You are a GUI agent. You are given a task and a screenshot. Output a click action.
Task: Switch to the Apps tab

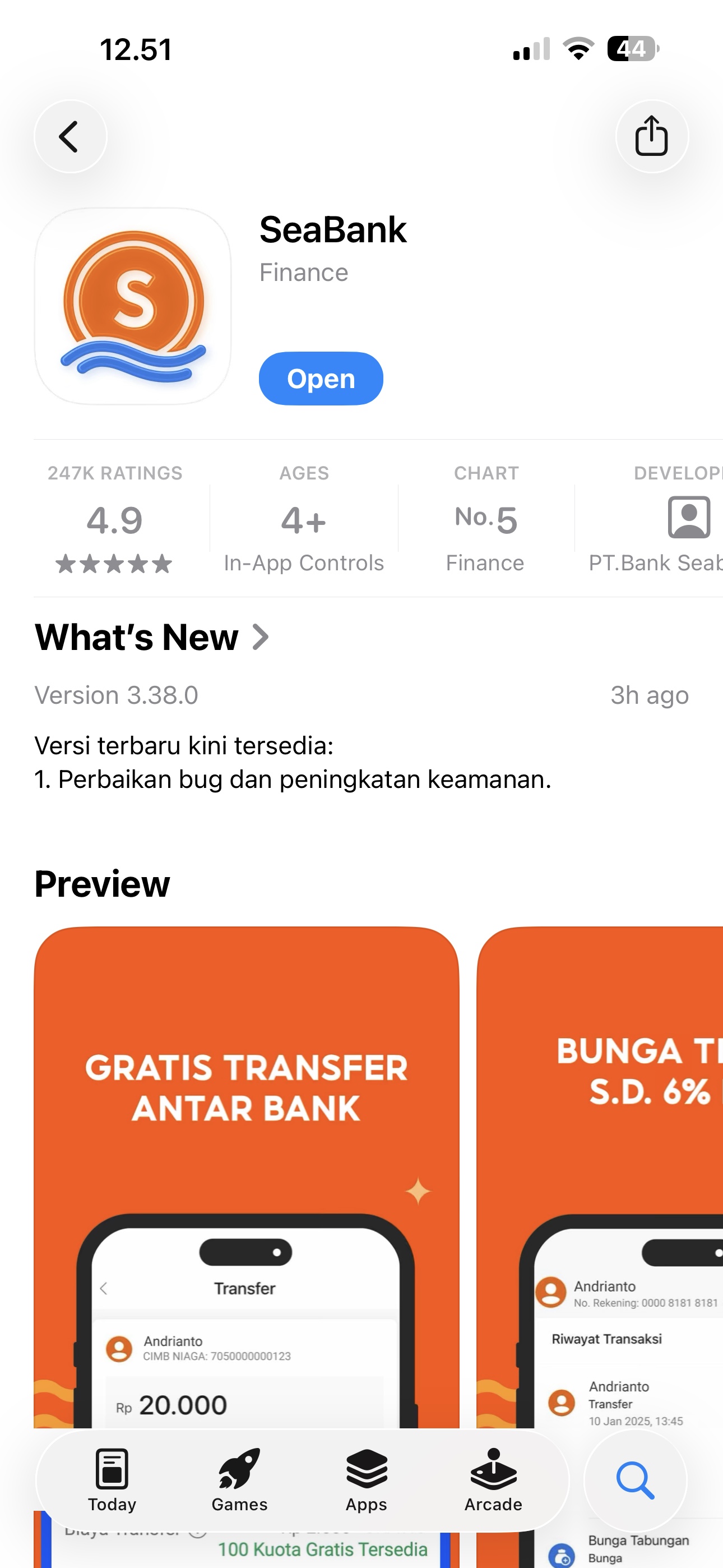(367, 1481)
